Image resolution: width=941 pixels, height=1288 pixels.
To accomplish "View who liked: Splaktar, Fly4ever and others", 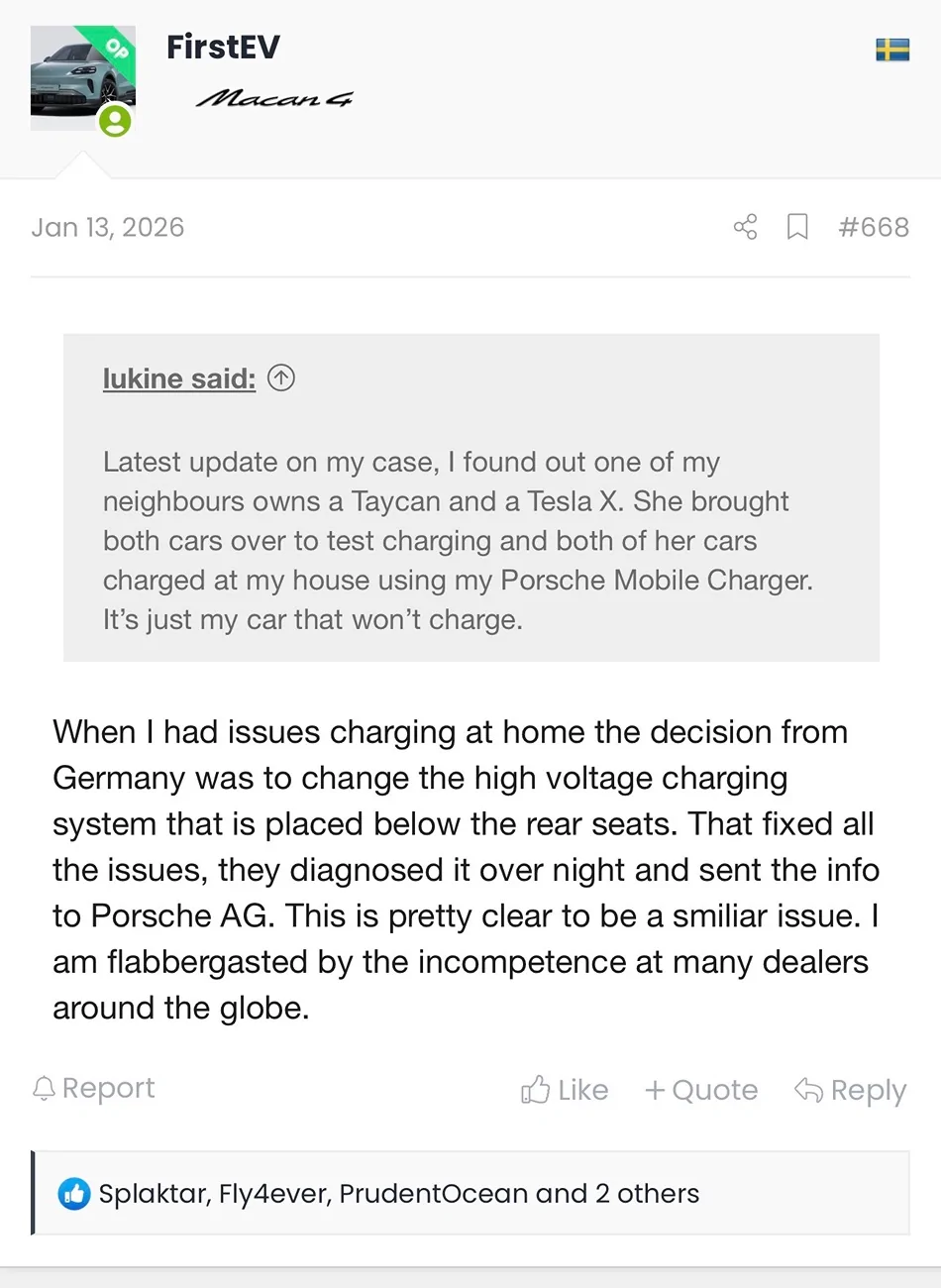I will [x=398, y=1193].
